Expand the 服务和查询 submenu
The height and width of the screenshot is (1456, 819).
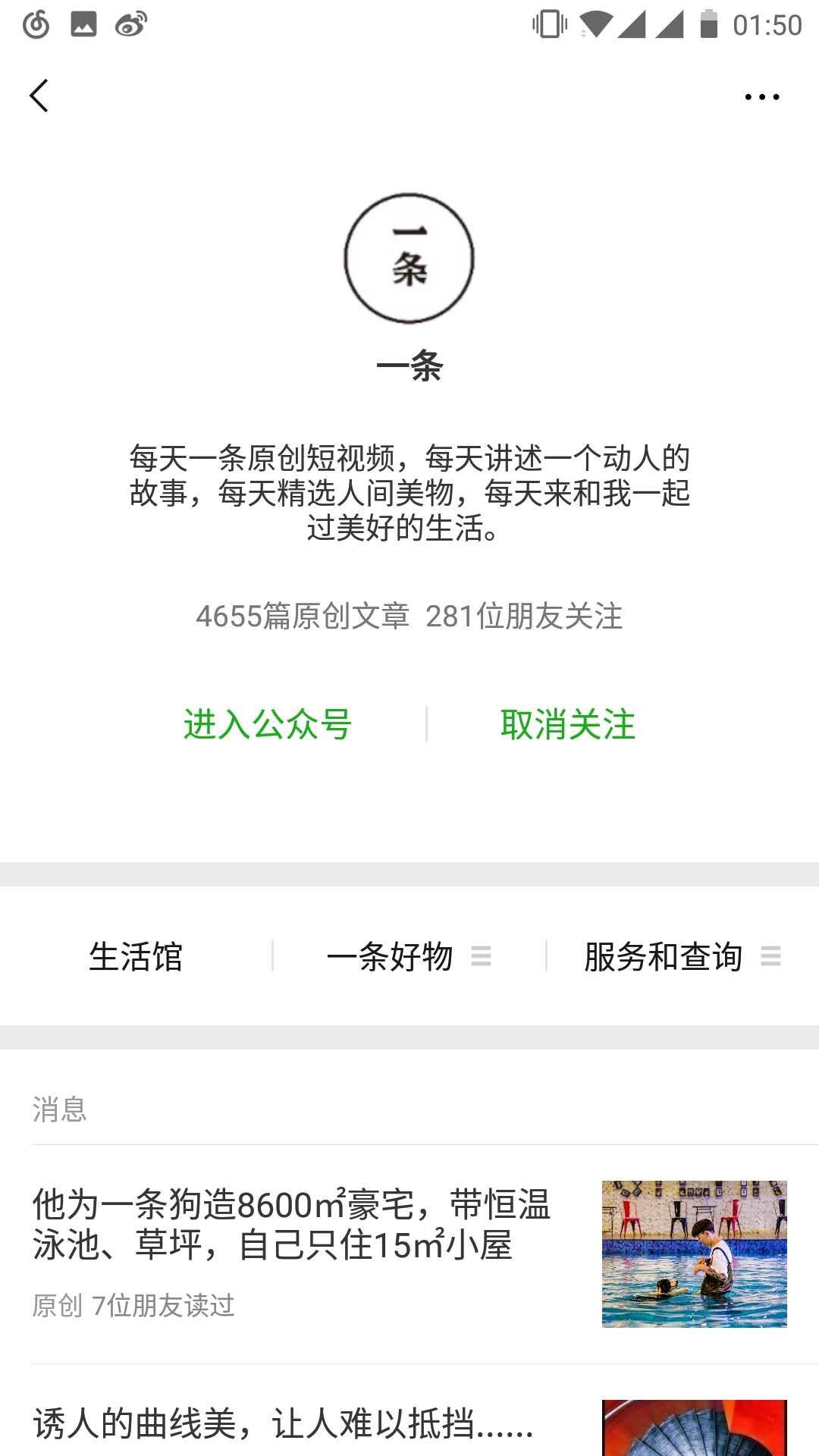coord(769,957)
